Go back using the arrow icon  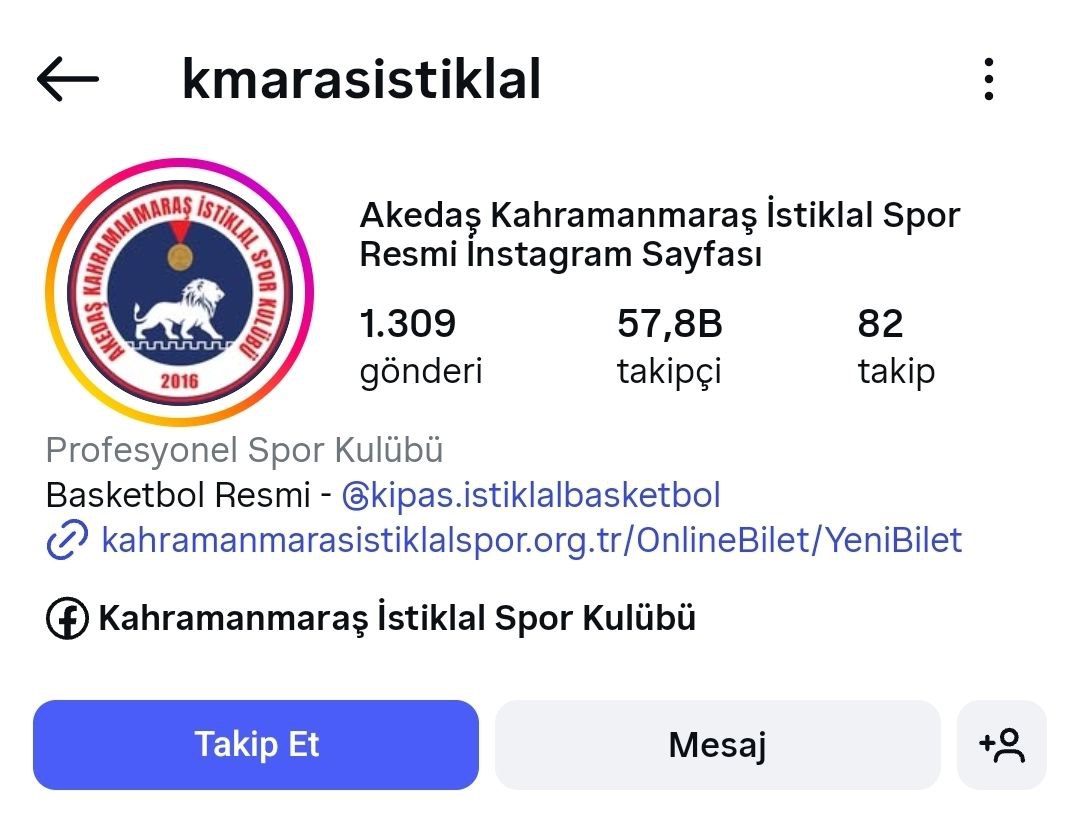pyautogui.click(x=68, y=80)
